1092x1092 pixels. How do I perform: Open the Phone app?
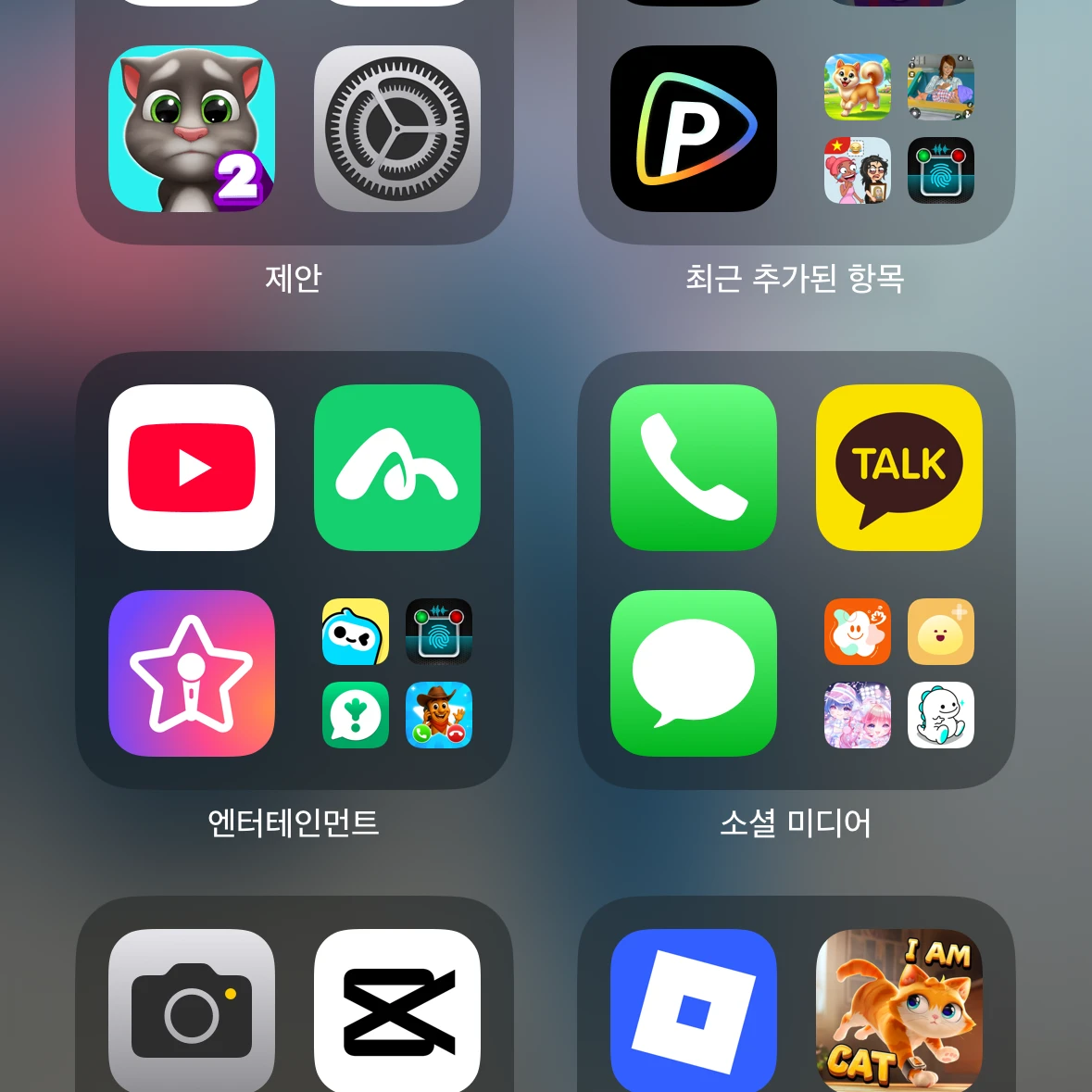pyautogui.click(x=694, y=468)
